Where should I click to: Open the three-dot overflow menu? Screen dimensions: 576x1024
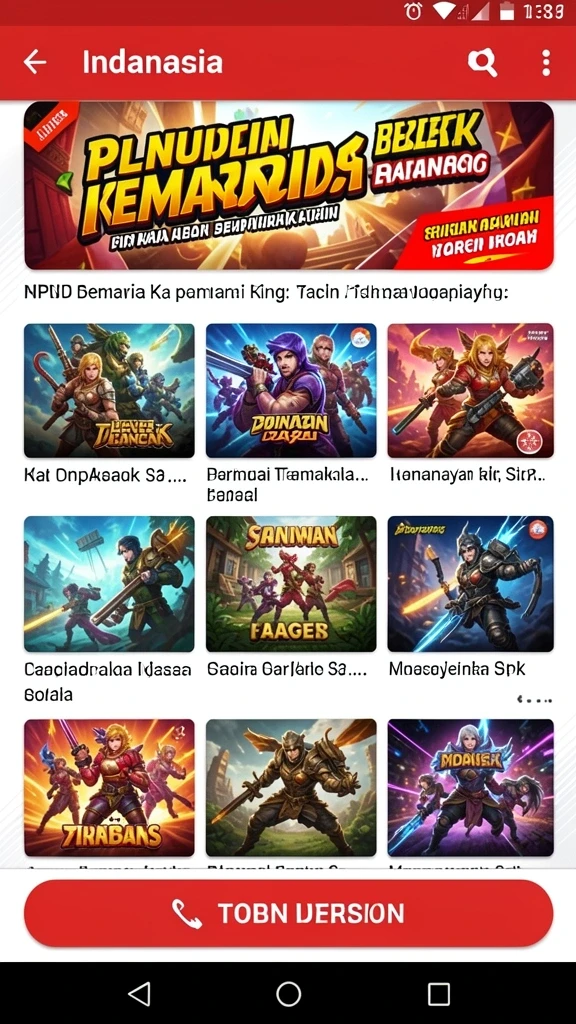click(546, 63)
